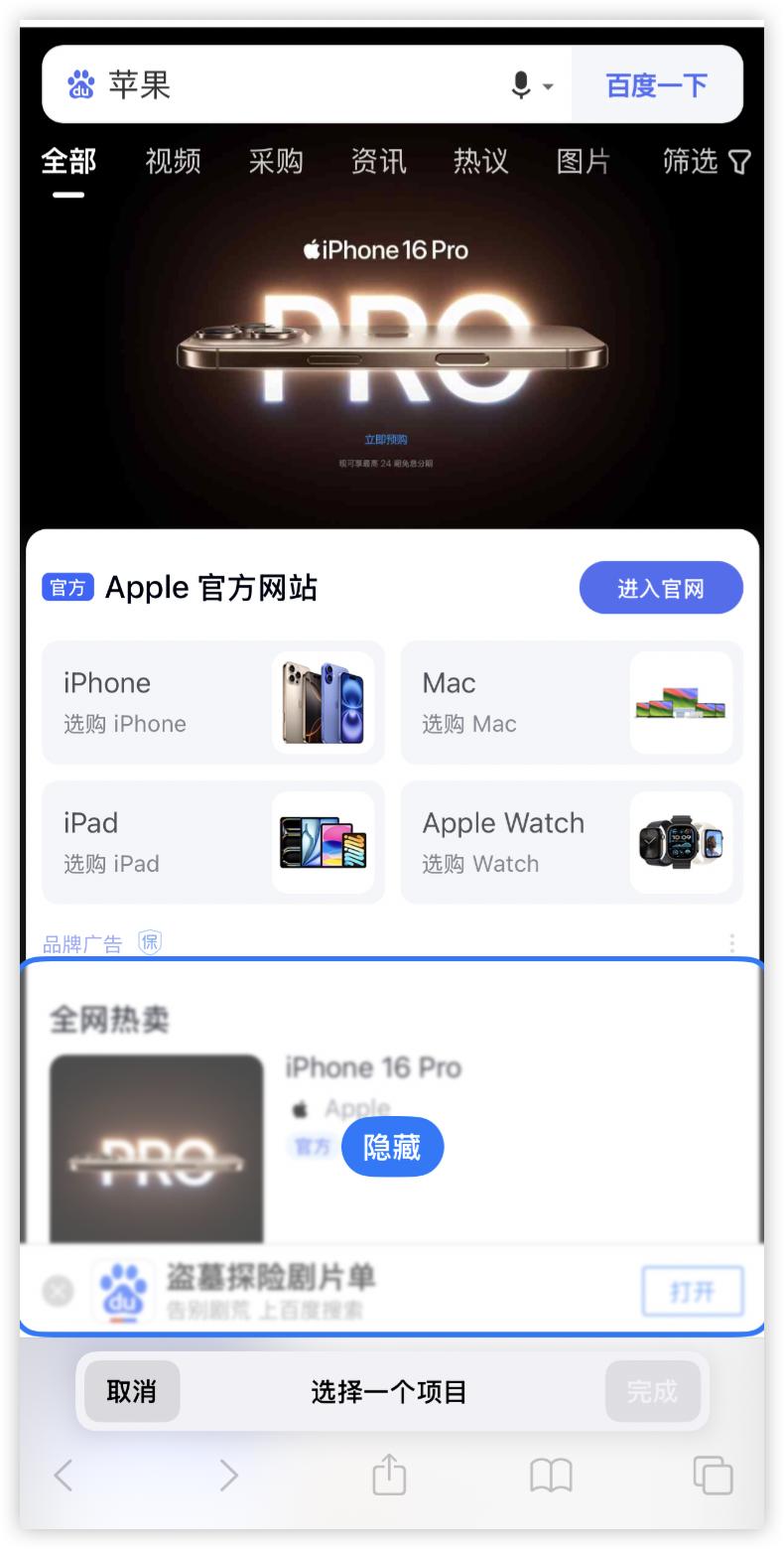Screen dimensions: 784x1549
Task: Switch to the 采购 tab
Action: 275,161
